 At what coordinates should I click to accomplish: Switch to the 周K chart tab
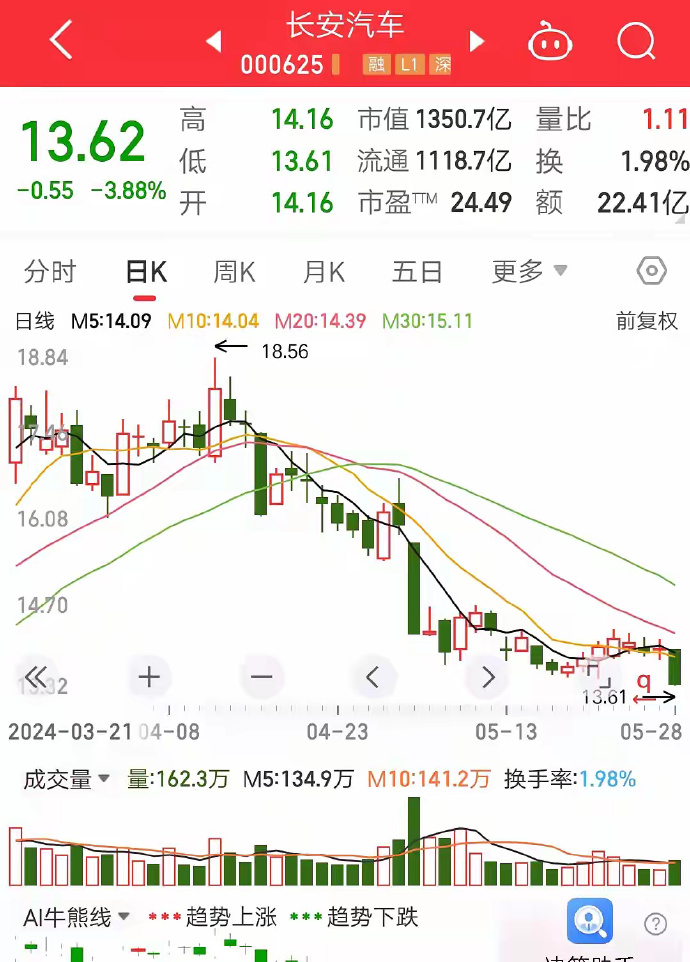pyautogui.click(x=235, y=271)
